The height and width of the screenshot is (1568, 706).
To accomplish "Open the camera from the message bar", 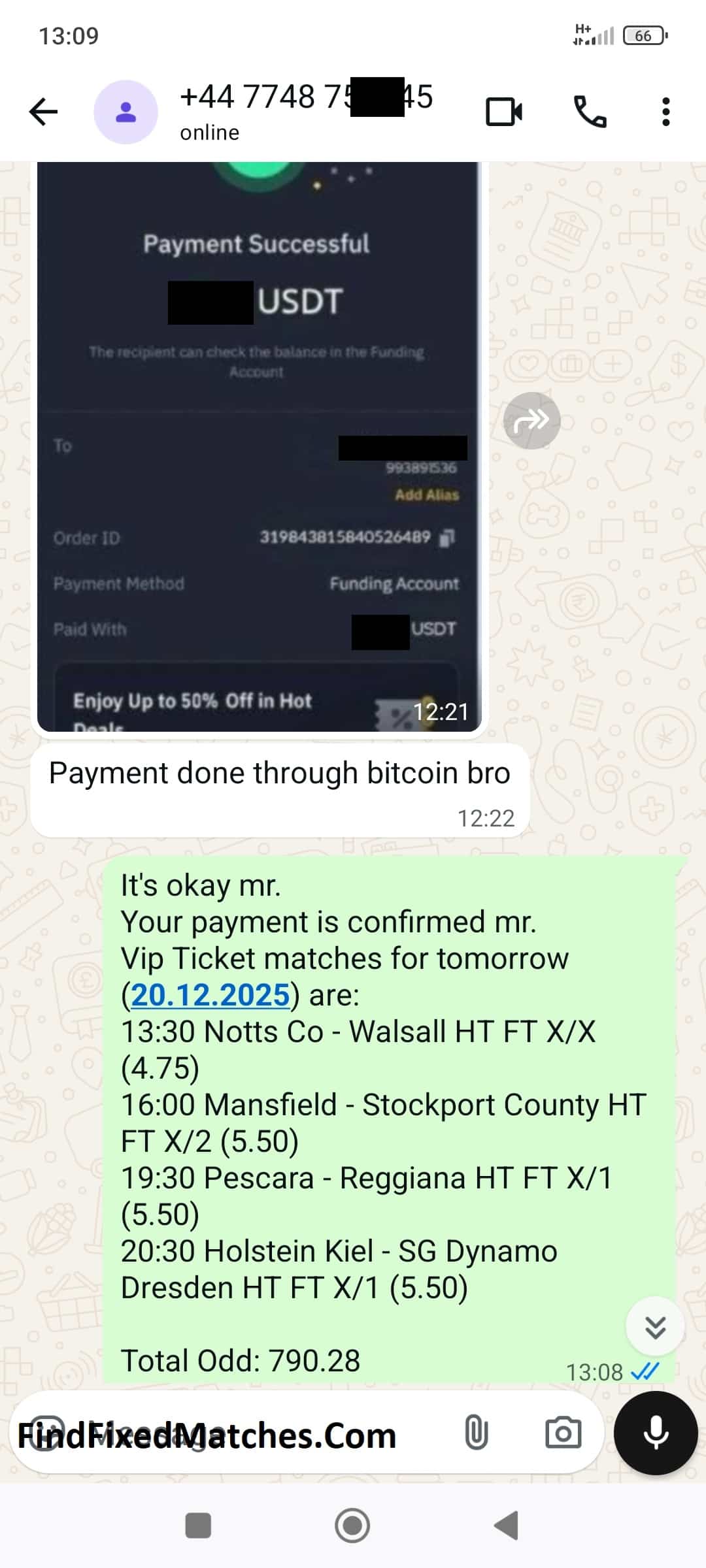I will point(563,1433).
